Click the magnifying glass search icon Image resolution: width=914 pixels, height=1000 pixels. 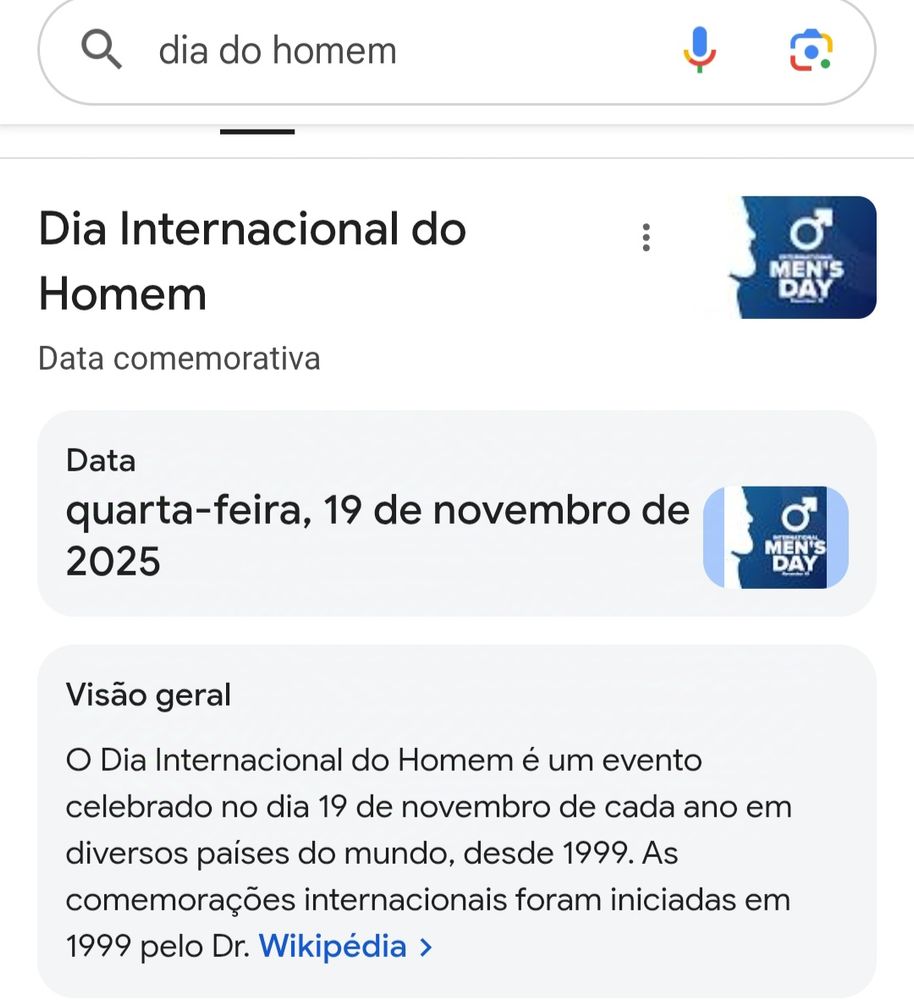click(x=98, y=49)
